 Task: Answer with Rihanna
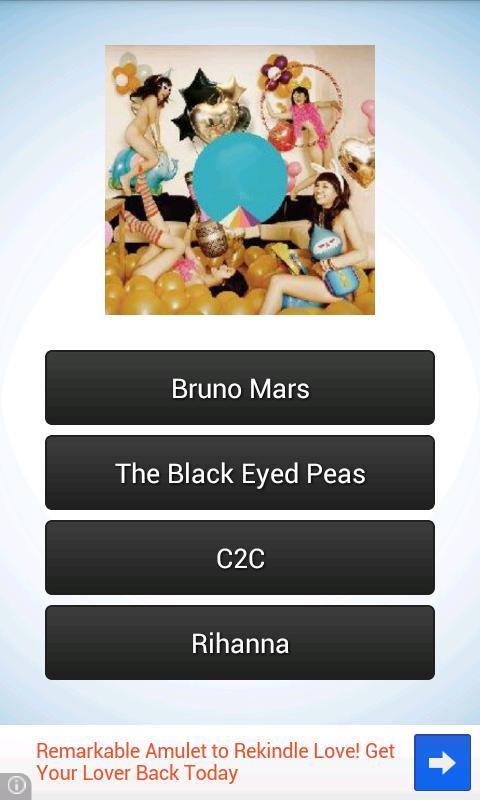(240, 643)
